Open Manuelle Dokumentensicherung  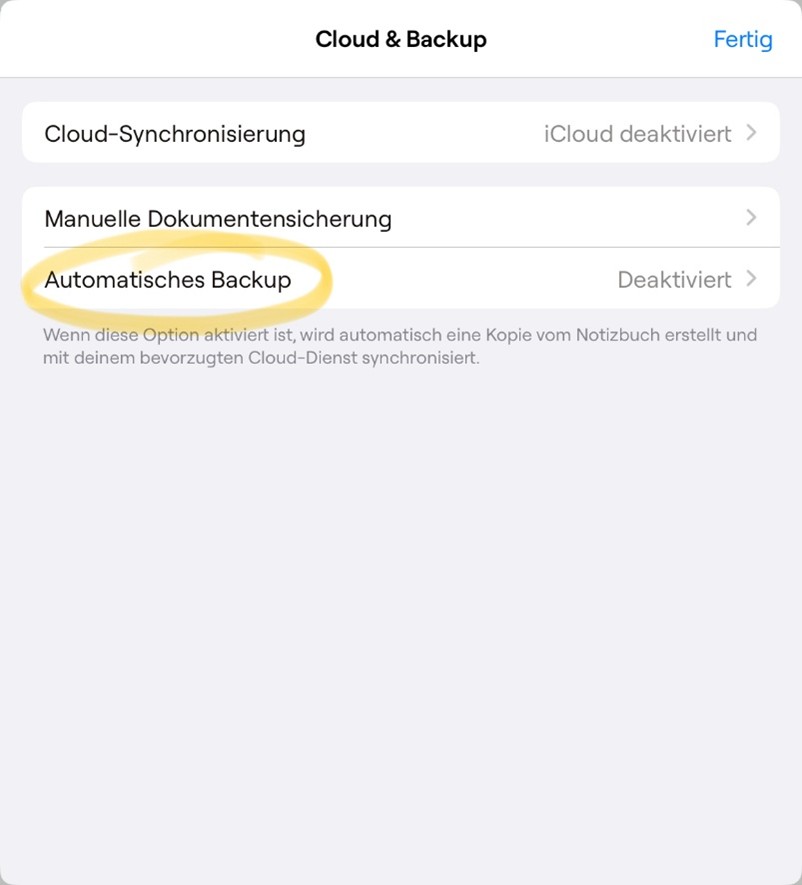coord(400,218)
